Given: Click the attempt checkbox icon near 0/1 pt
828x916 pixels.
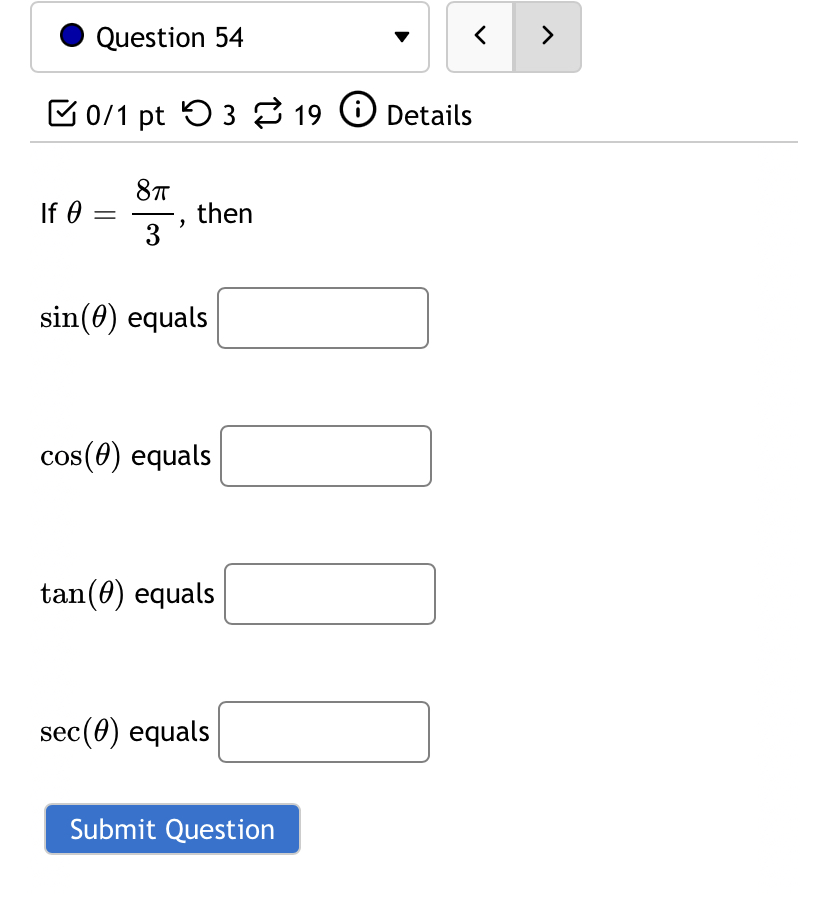Looking at the screenshot, I should 62,114.
